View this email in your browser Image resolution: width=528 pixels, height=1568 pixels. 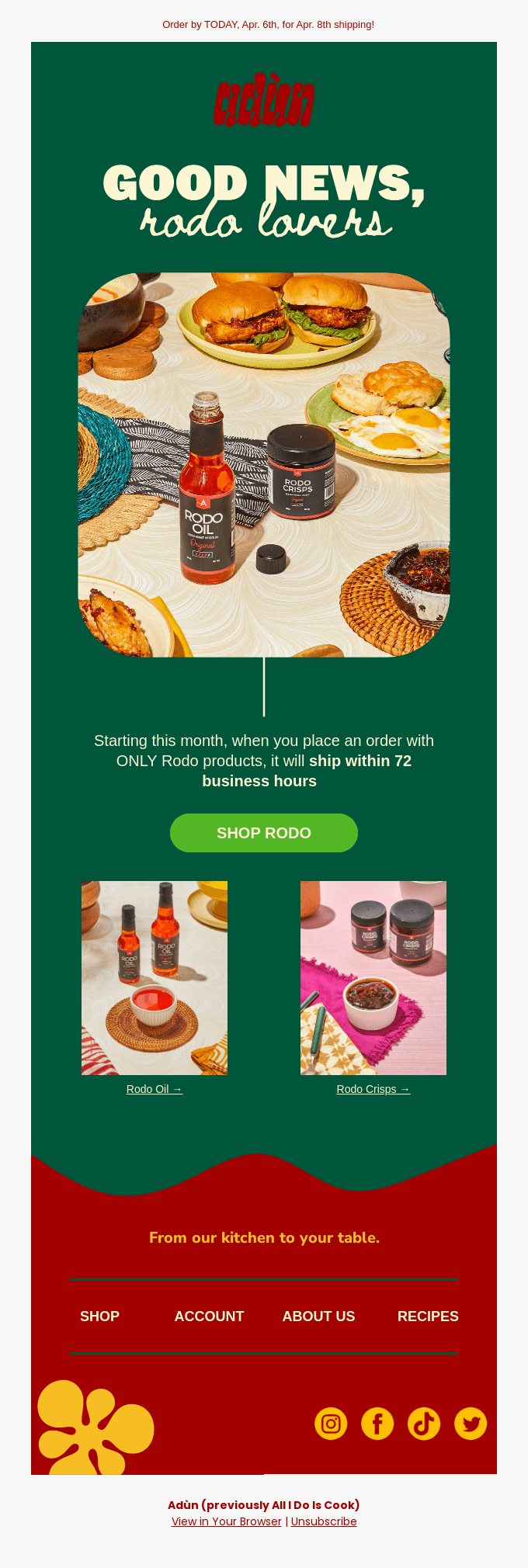227,1521
